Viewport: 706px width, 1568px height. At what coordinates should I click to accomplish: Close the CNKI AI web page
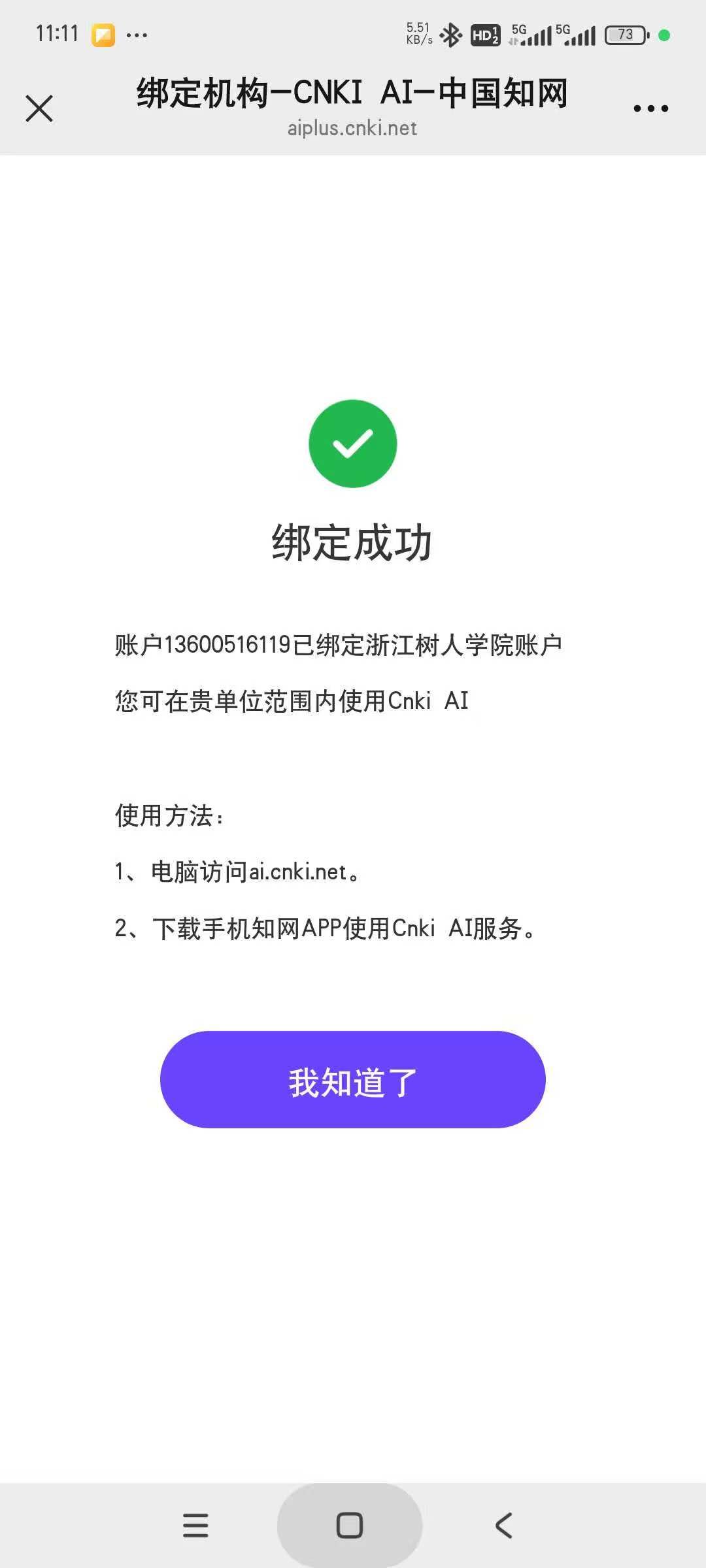coord(39,108)
